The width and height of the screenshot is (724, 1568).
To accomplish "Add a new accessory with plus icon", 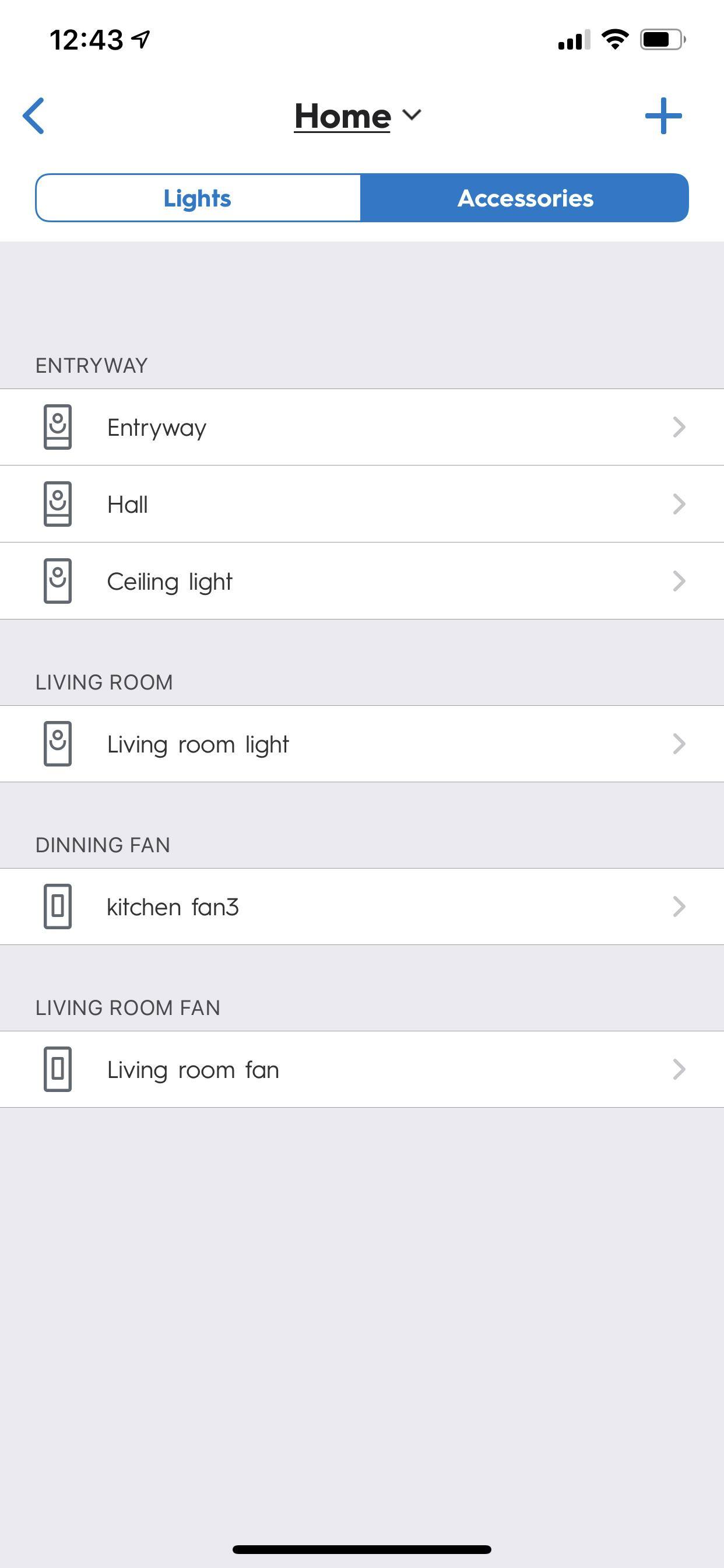I will click(663, 116).
